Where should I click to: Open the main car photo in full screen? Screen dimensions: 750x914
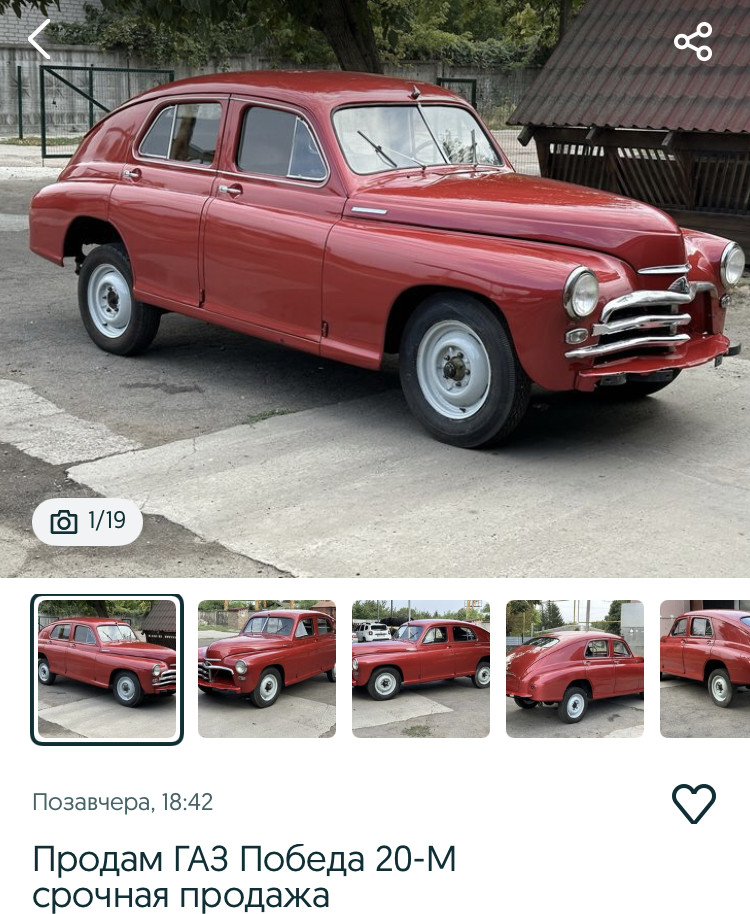pos(375,290)
